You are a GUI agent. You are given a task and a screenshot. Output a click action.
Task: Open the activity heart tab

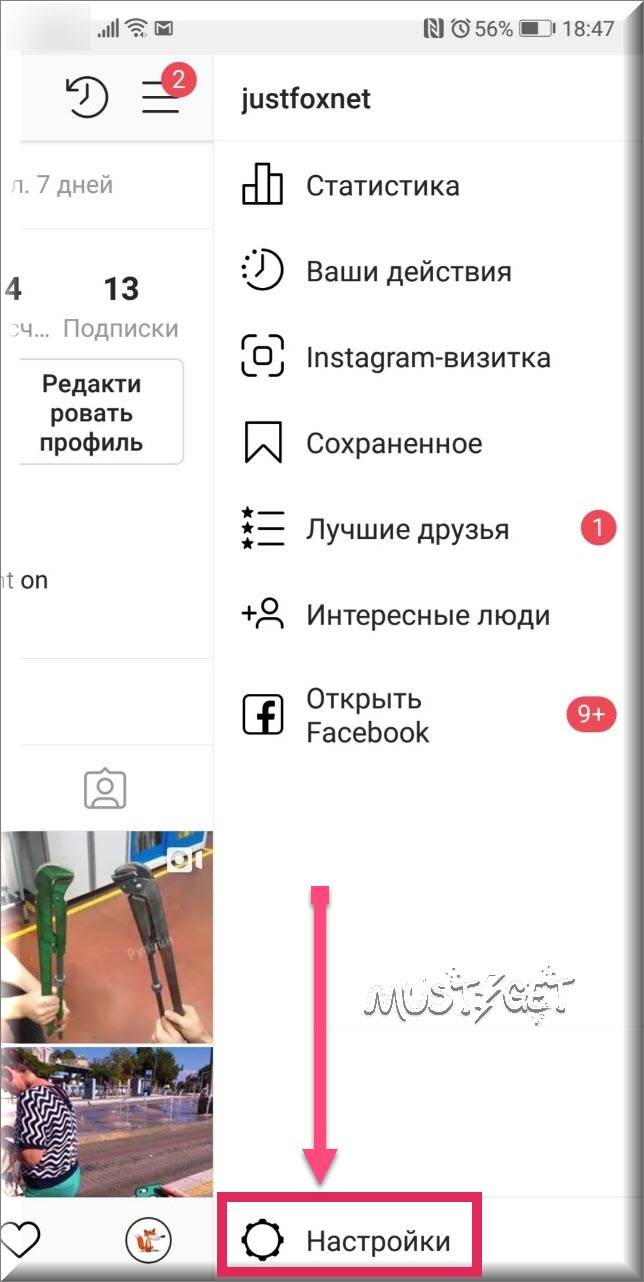point(19,1241)
